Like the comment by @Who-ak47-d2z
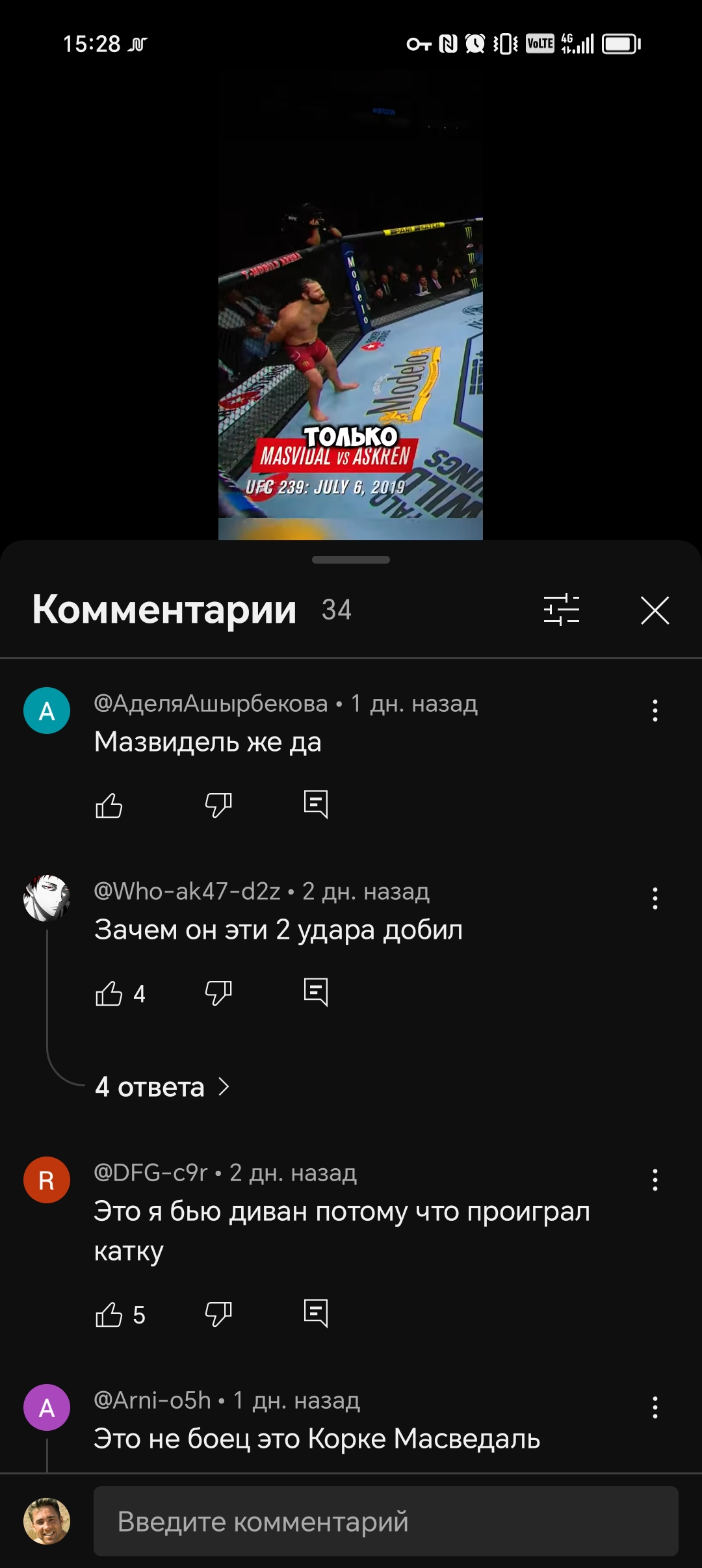Image resolution: width=702 pixels, height=1568 pixels. click(109, 993)
